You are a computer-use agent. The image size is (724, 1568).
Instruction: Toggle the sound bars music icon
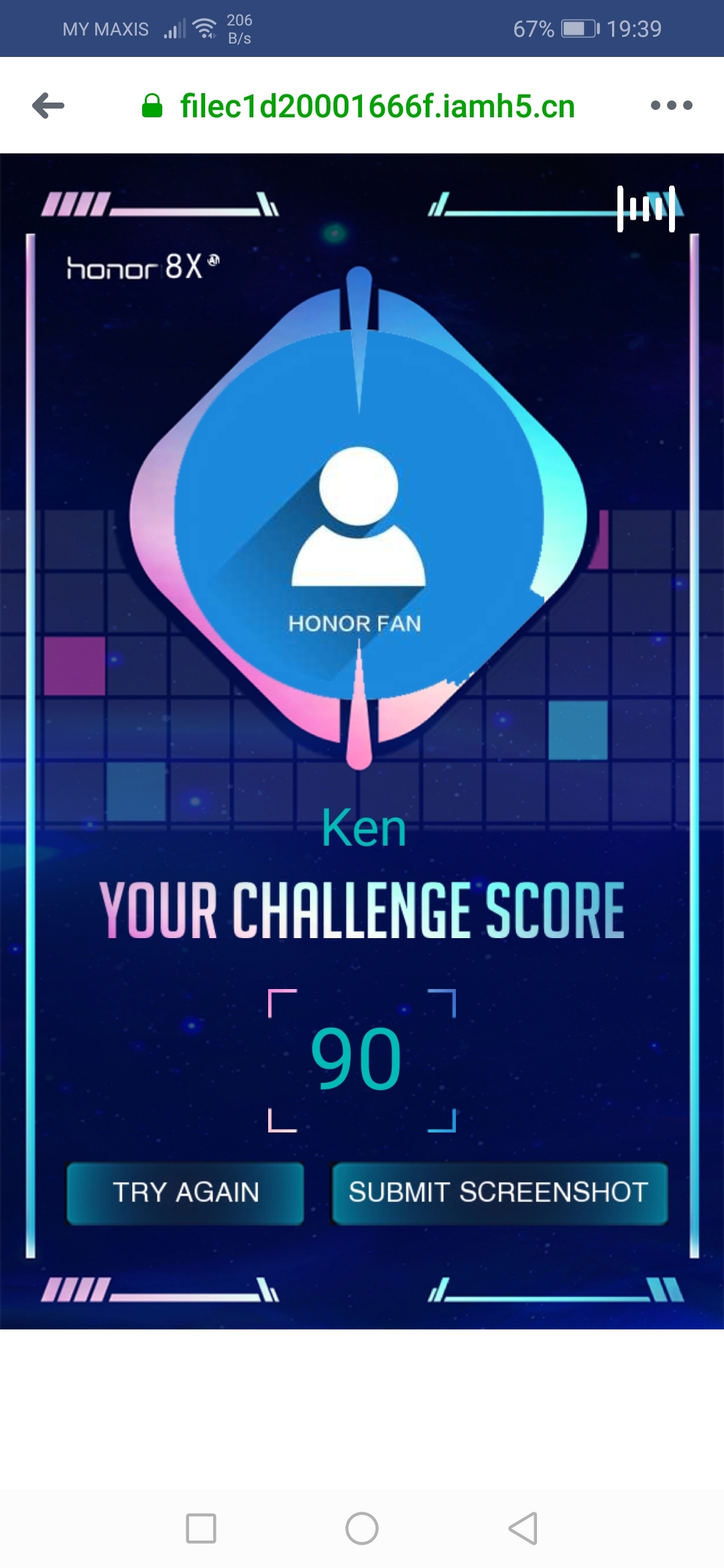click(646, 208)
